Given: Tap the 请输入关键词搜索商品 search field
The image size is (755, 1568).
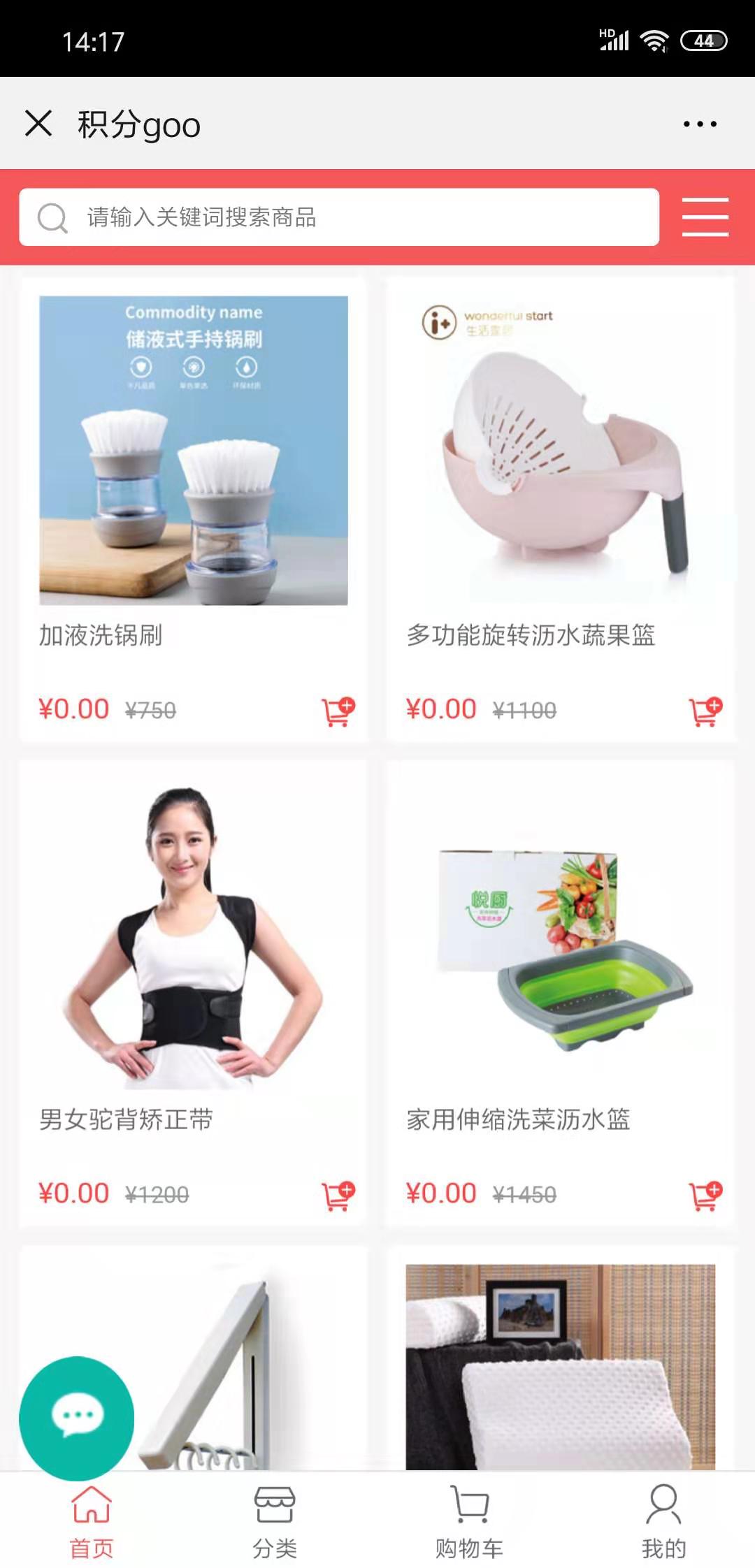Looking at the screenshot, I should (339, 217).
